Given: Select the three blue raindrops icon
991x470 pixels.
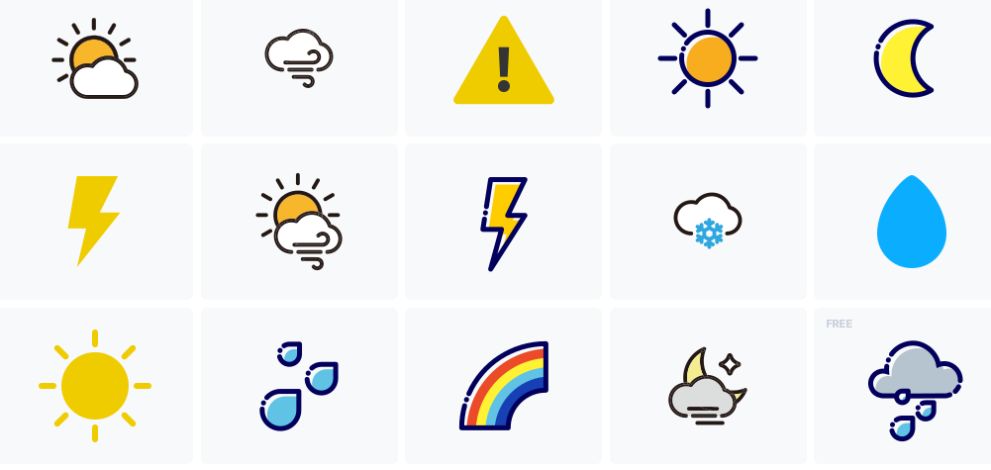Looking at the screenshot, I should (299, 385).
